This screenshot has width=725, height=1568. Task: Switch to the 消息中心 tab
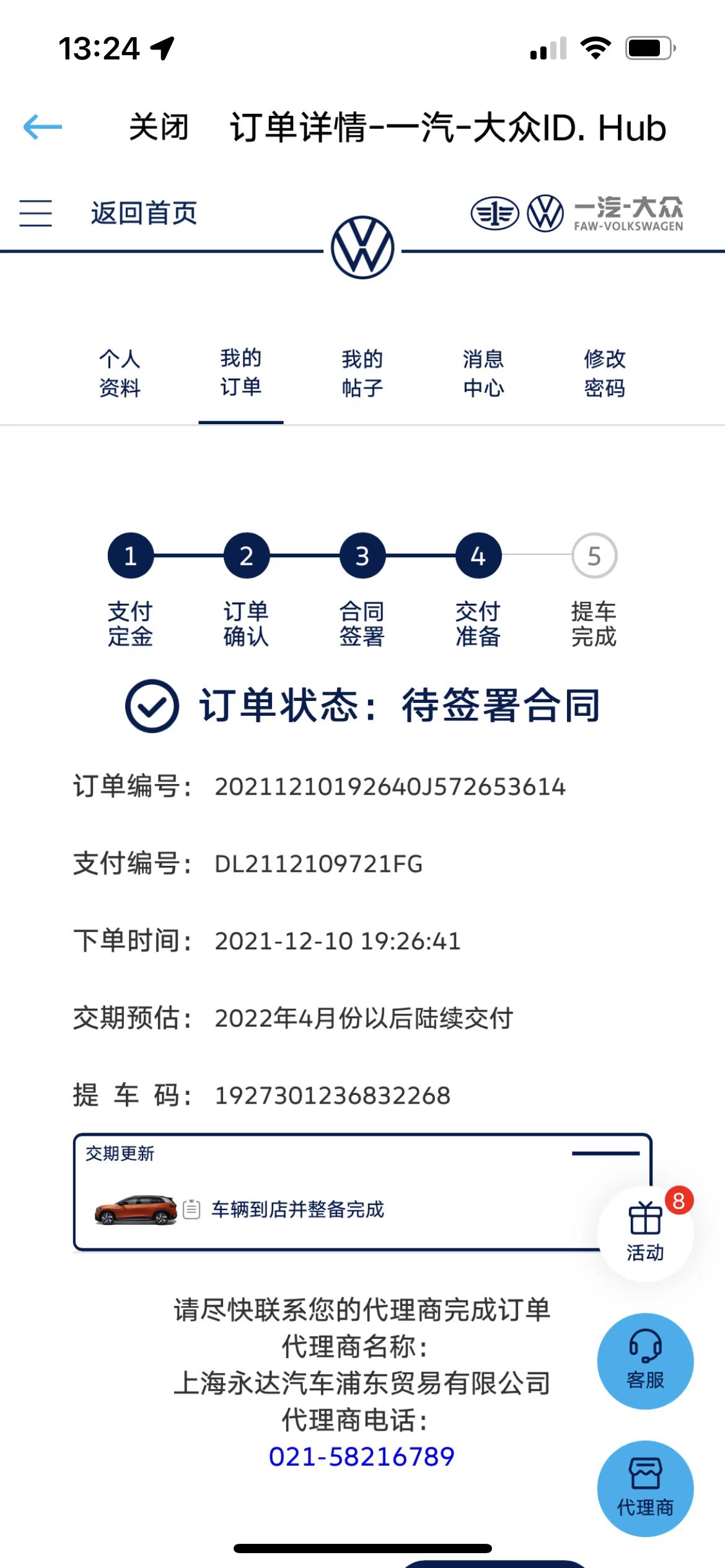point(484,373)
